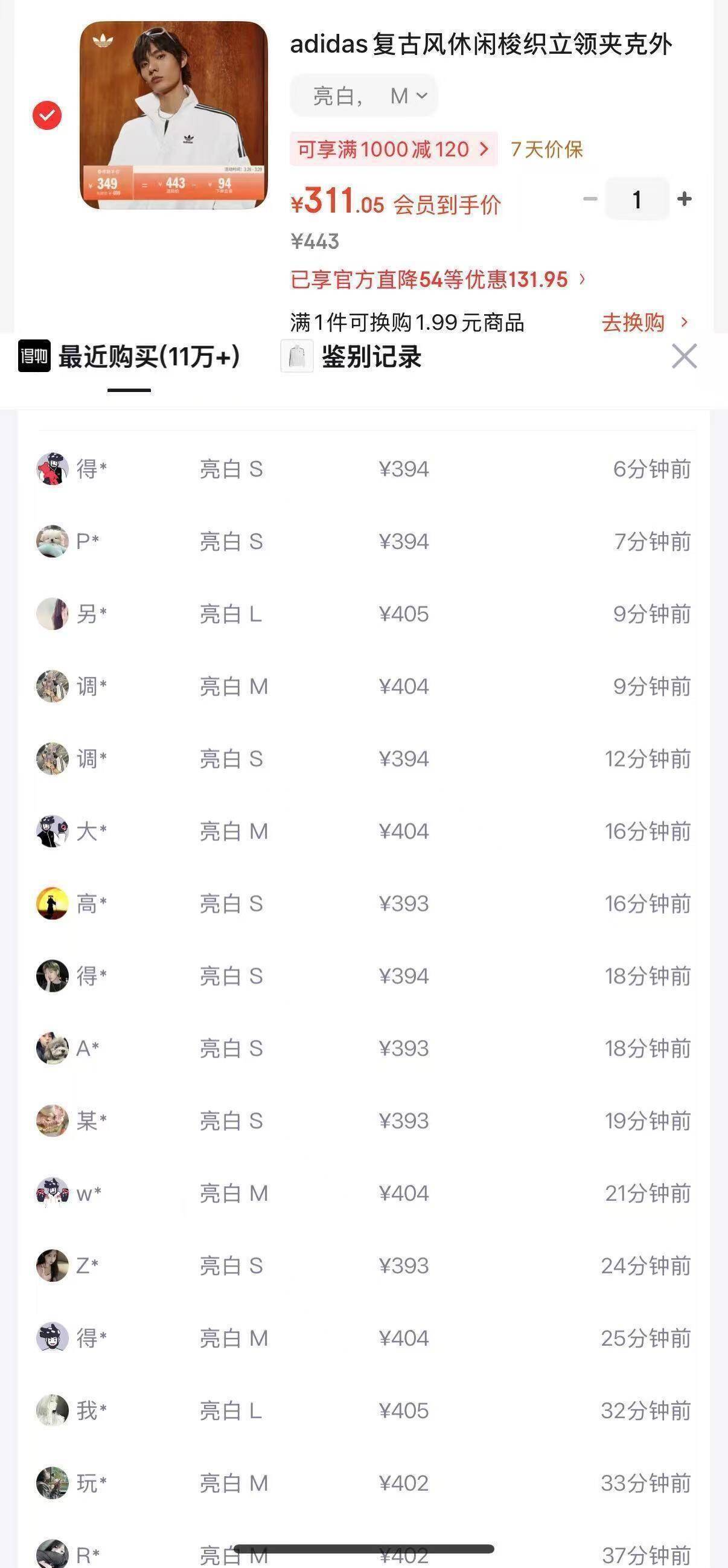View the 可享满1000减120 promotion
The image size is (728, 1568).
[x=393, y=149]
